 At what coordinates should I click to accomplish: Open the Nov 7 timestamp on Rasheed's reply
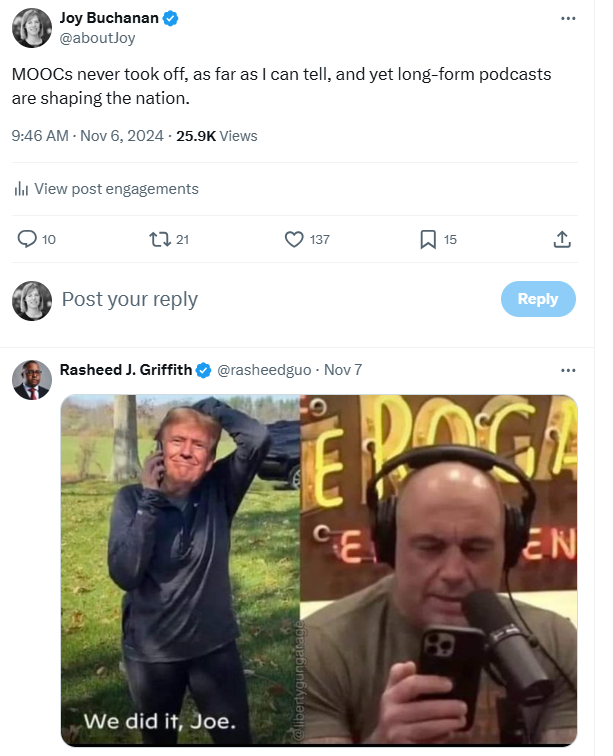coord(343,370)
